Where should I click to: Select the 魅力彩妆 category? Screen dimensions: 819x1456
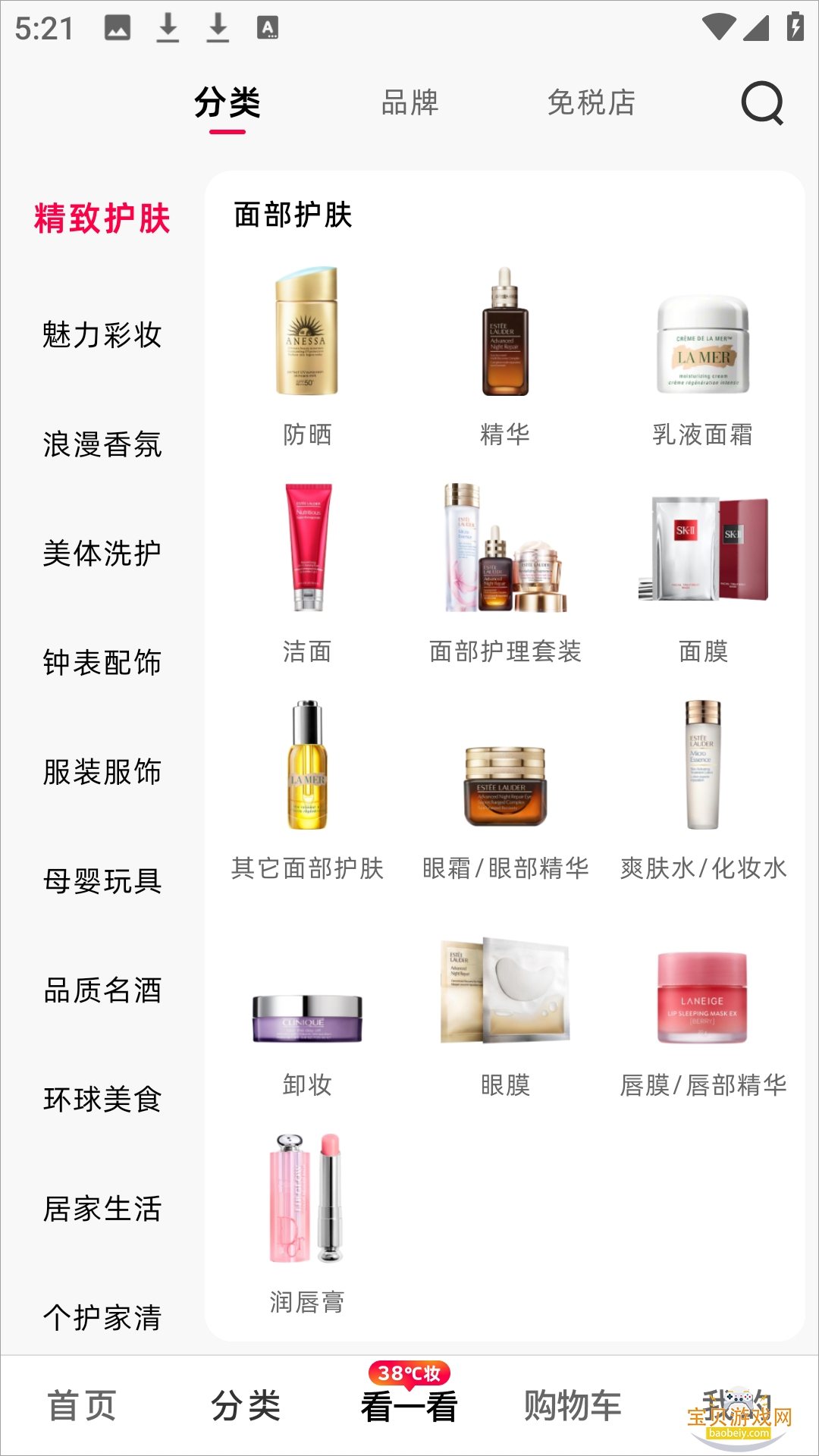pos(102,334)
